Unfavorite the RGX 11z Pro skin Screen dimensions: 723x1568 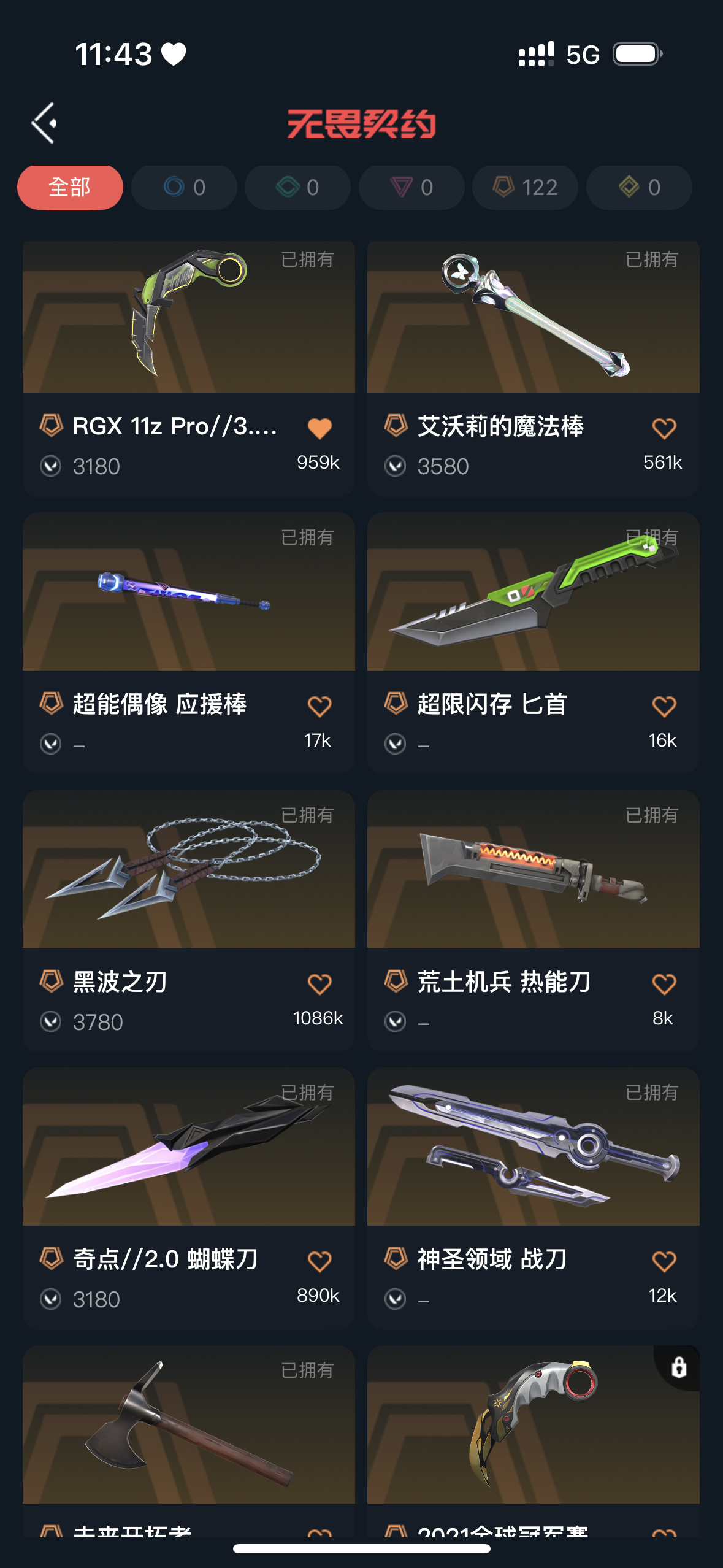(x=319, y=428)
